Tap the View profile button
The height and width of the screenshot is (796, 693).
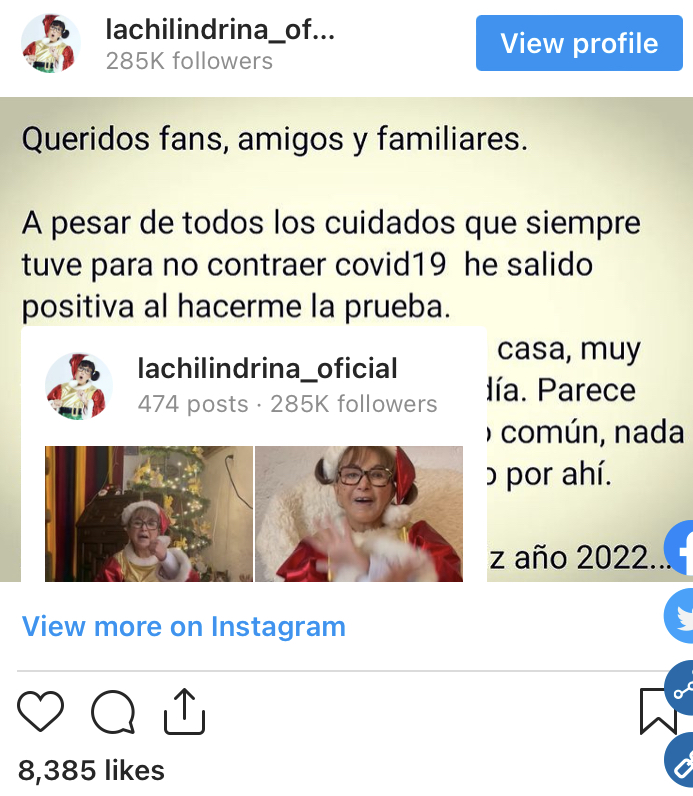[579, 43]
